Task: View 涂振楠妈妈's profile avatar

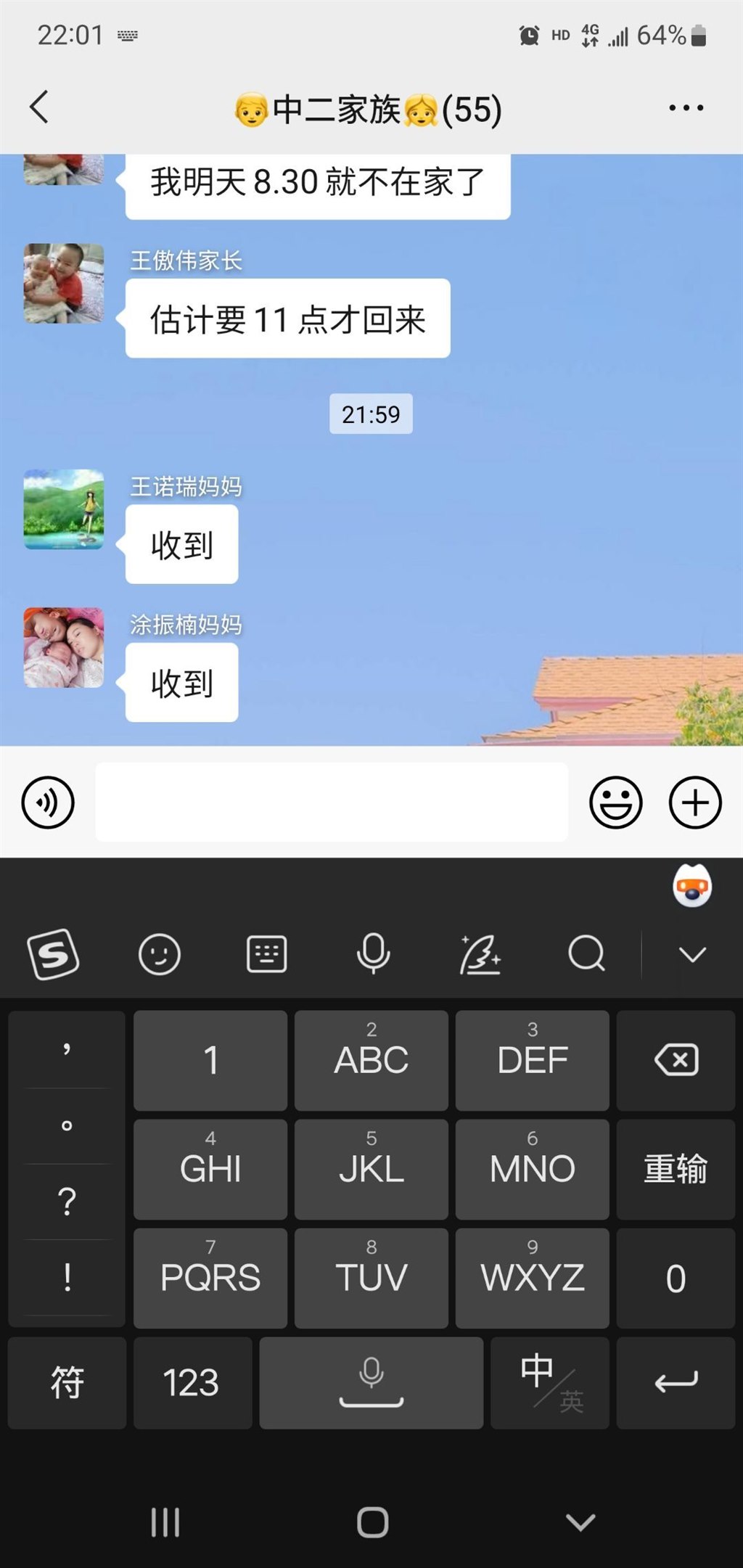Action: [x=64, y=647]
